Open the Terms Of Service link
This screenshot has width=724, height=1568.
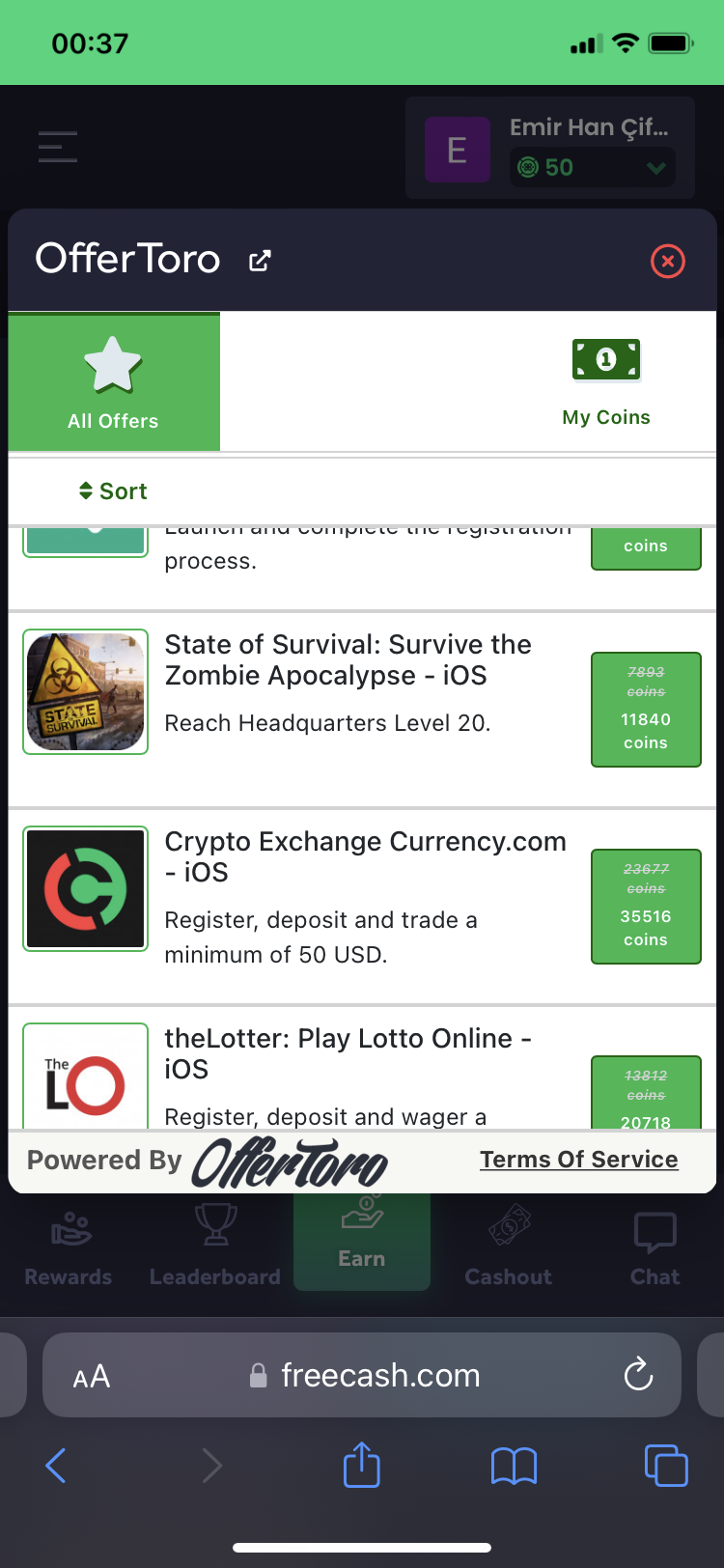(579, 1160)
